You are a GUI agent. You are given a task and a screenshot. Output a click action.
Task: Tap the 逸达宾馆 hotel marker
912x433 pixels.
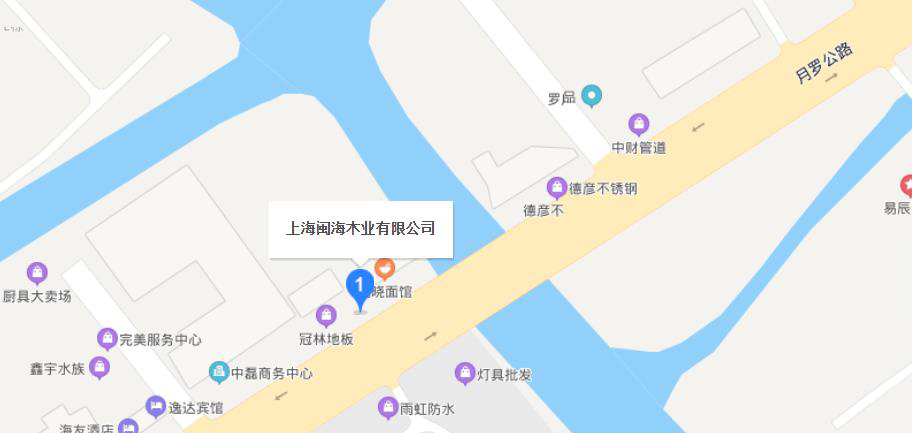(155, 406)
